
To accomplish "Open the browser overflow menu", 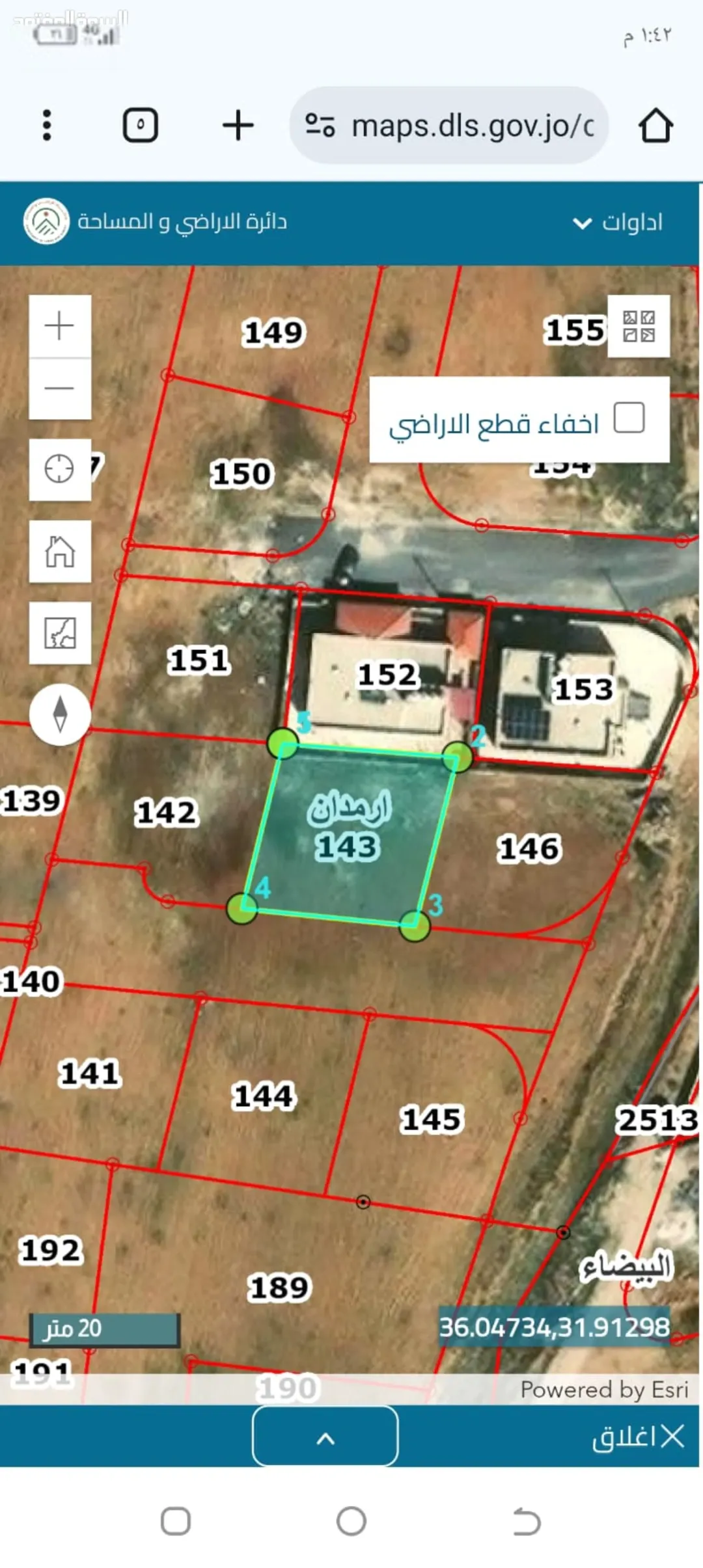I will (46, 125).
